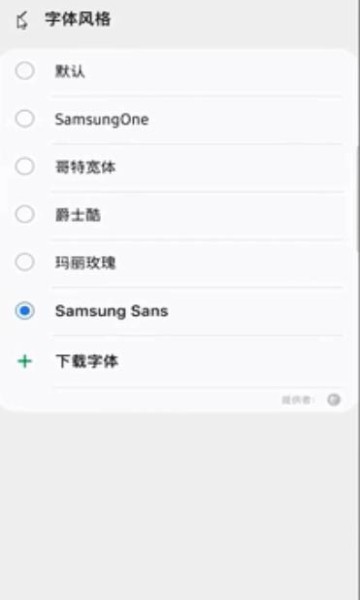
Task: Go back from 字体风格 screen
Action: (22, 20)
